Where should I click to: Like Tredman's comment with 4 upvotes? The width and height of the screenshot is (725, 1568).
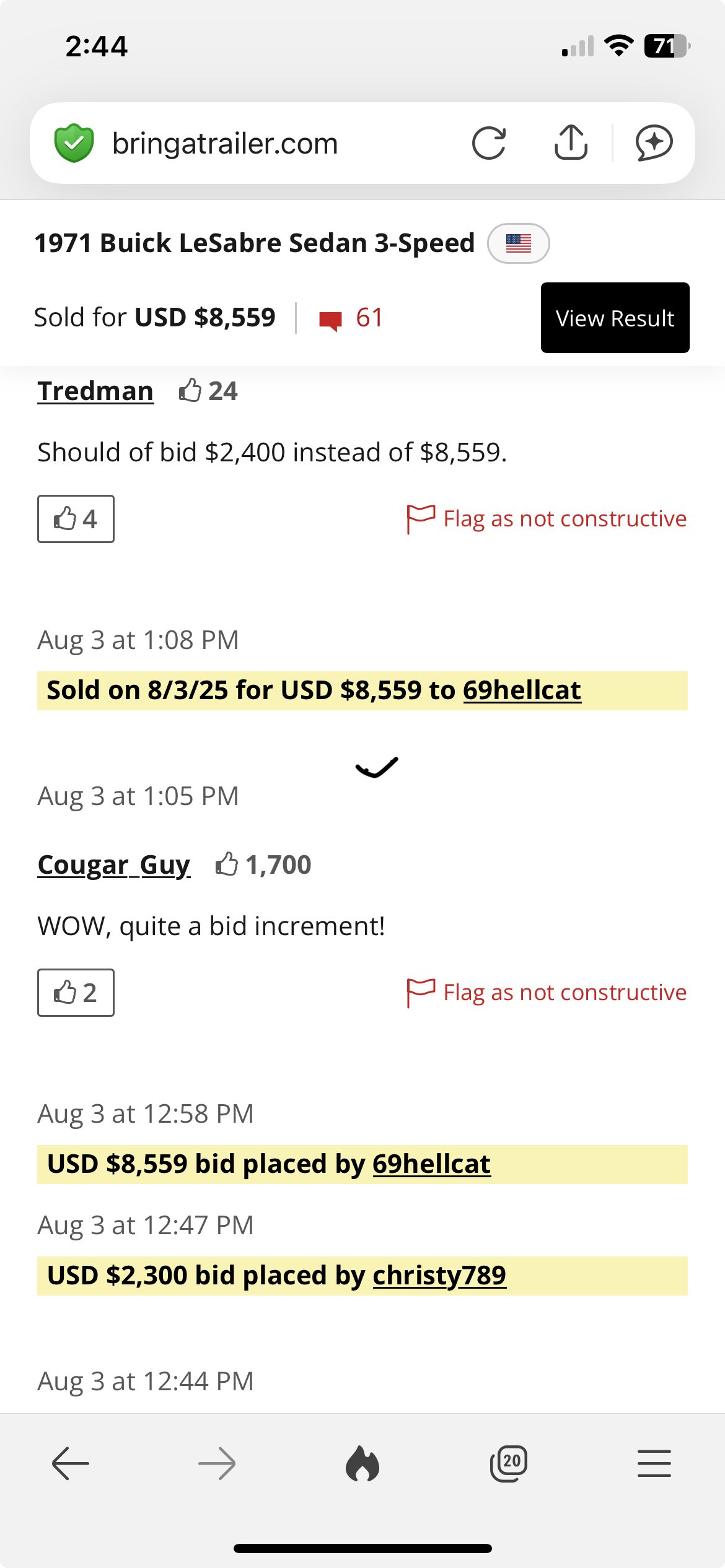(x=76, y=519)
